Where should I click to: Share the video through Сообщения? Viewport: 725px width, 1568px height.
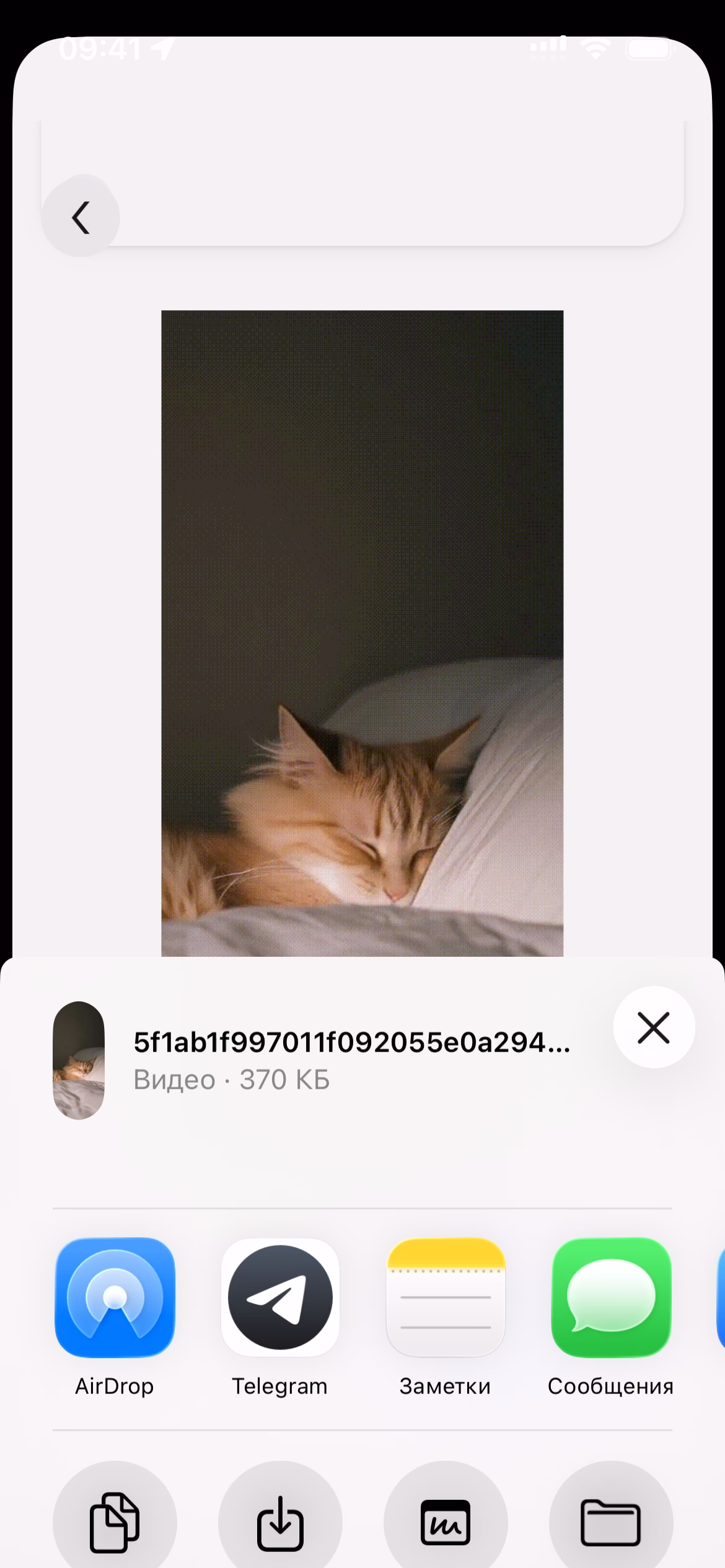(611, 1297)
